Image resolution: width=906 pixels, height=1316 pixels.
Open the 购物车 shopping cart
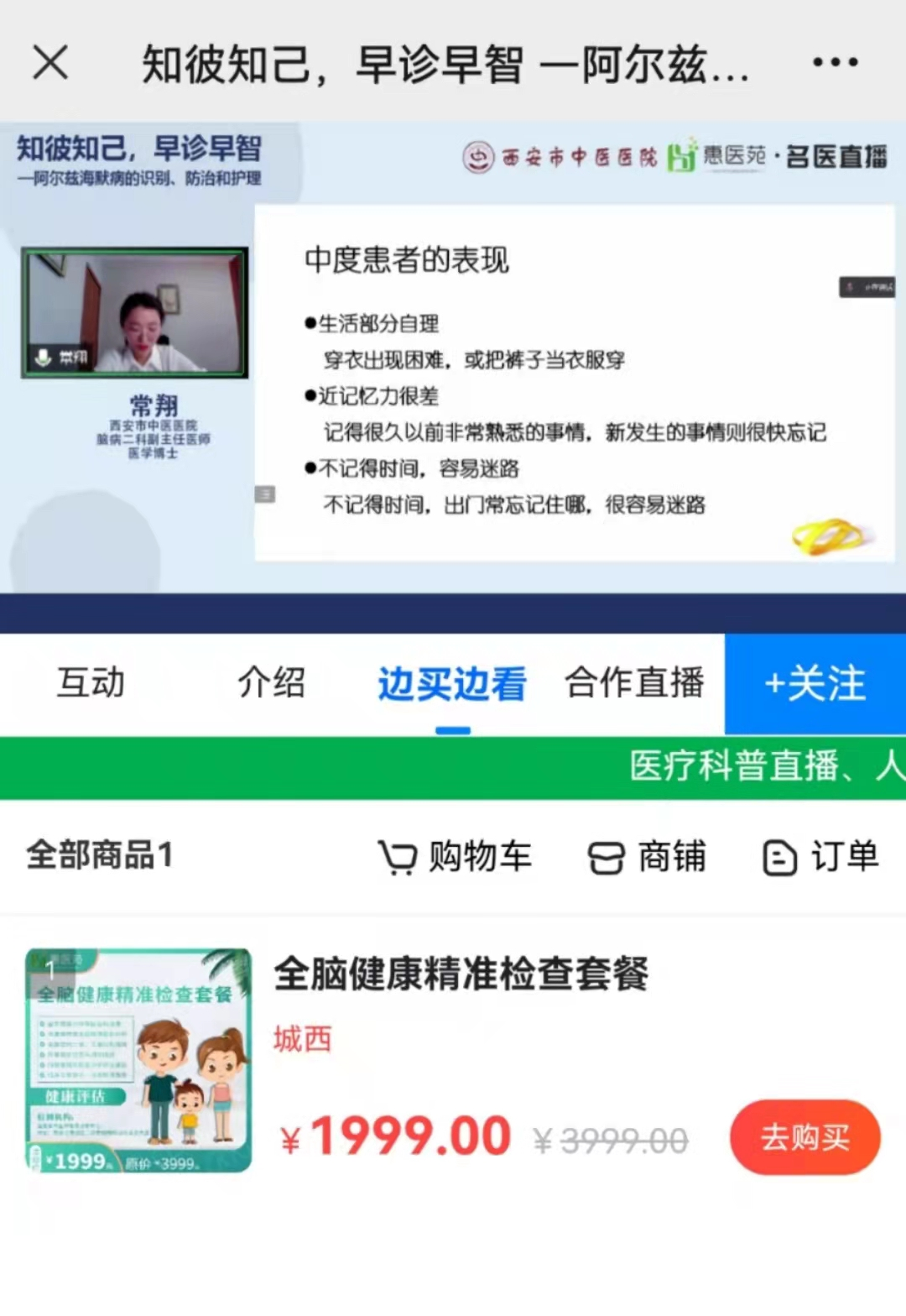[x=455, y=857]
